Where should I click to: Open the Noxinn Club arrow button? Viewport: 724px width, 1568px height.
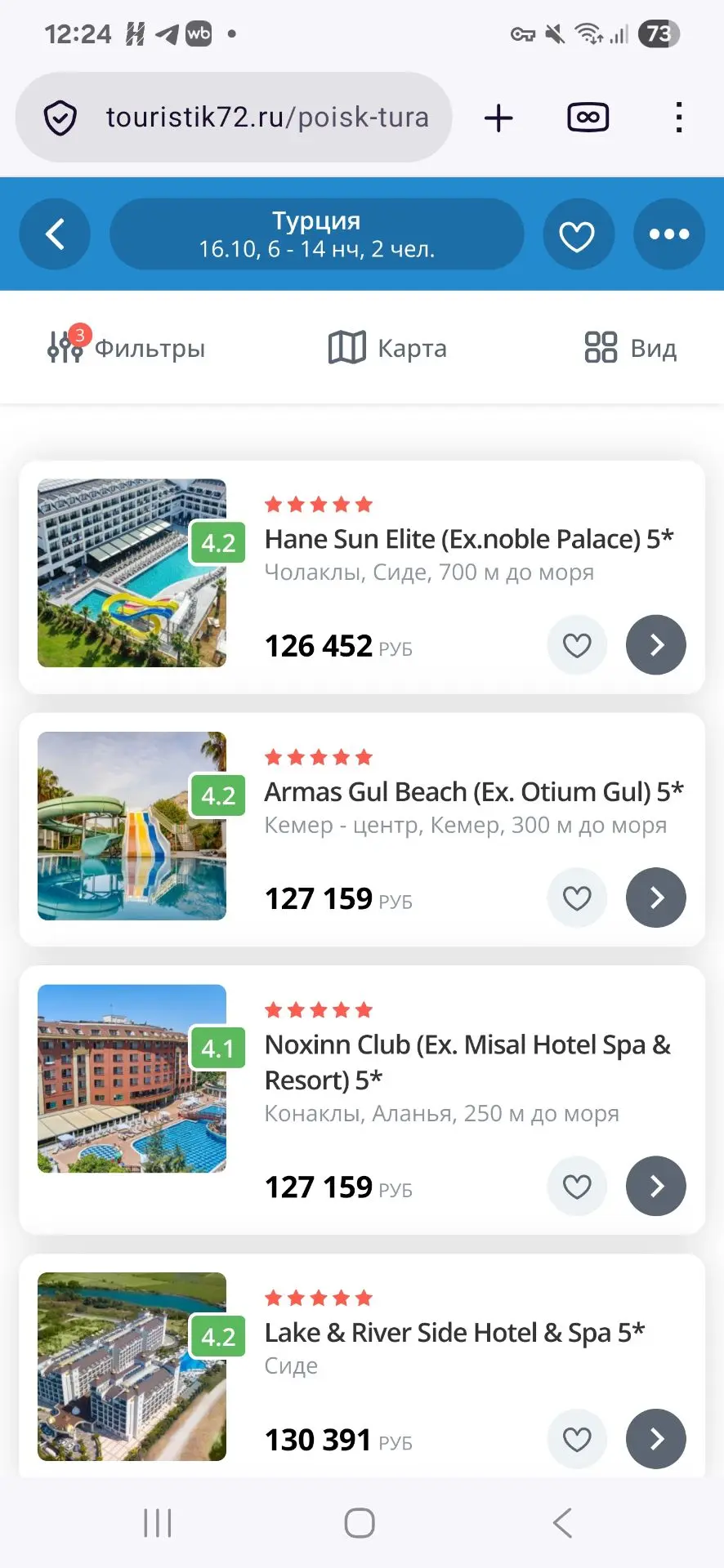pyautogui.click(x=656, y=1187)
